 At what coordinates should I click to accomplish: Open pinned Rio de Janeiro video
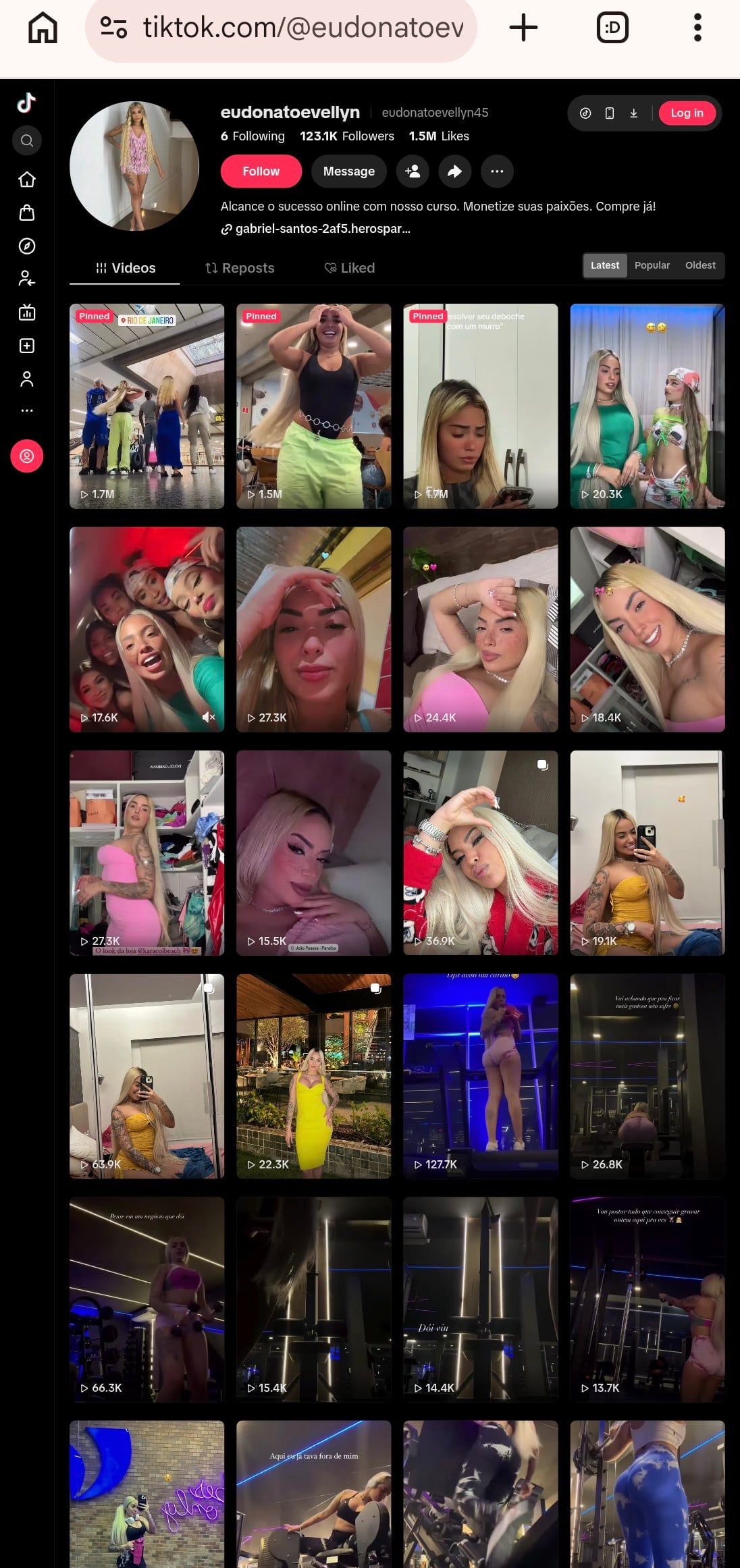147,406
